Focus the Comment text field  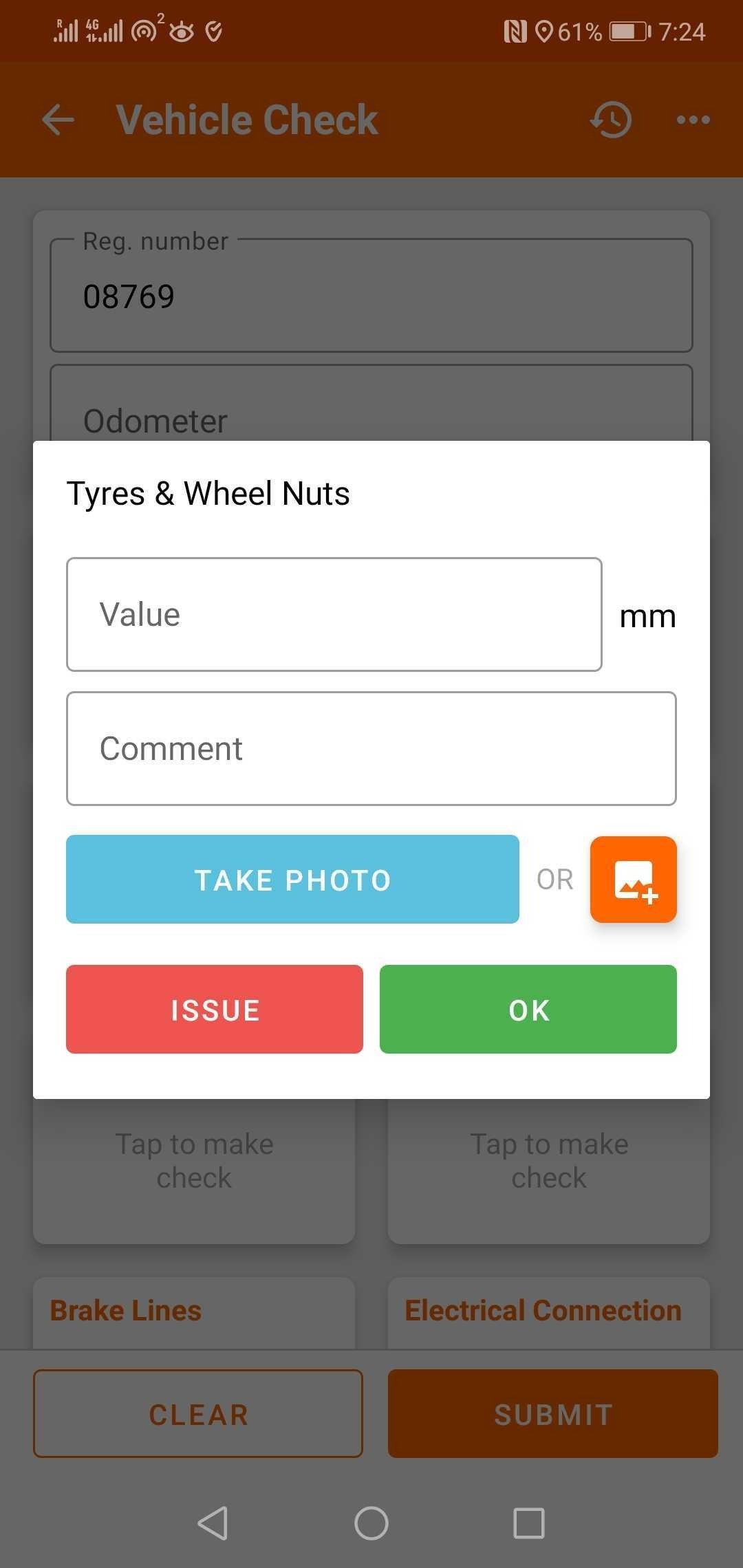coord(371,748)
